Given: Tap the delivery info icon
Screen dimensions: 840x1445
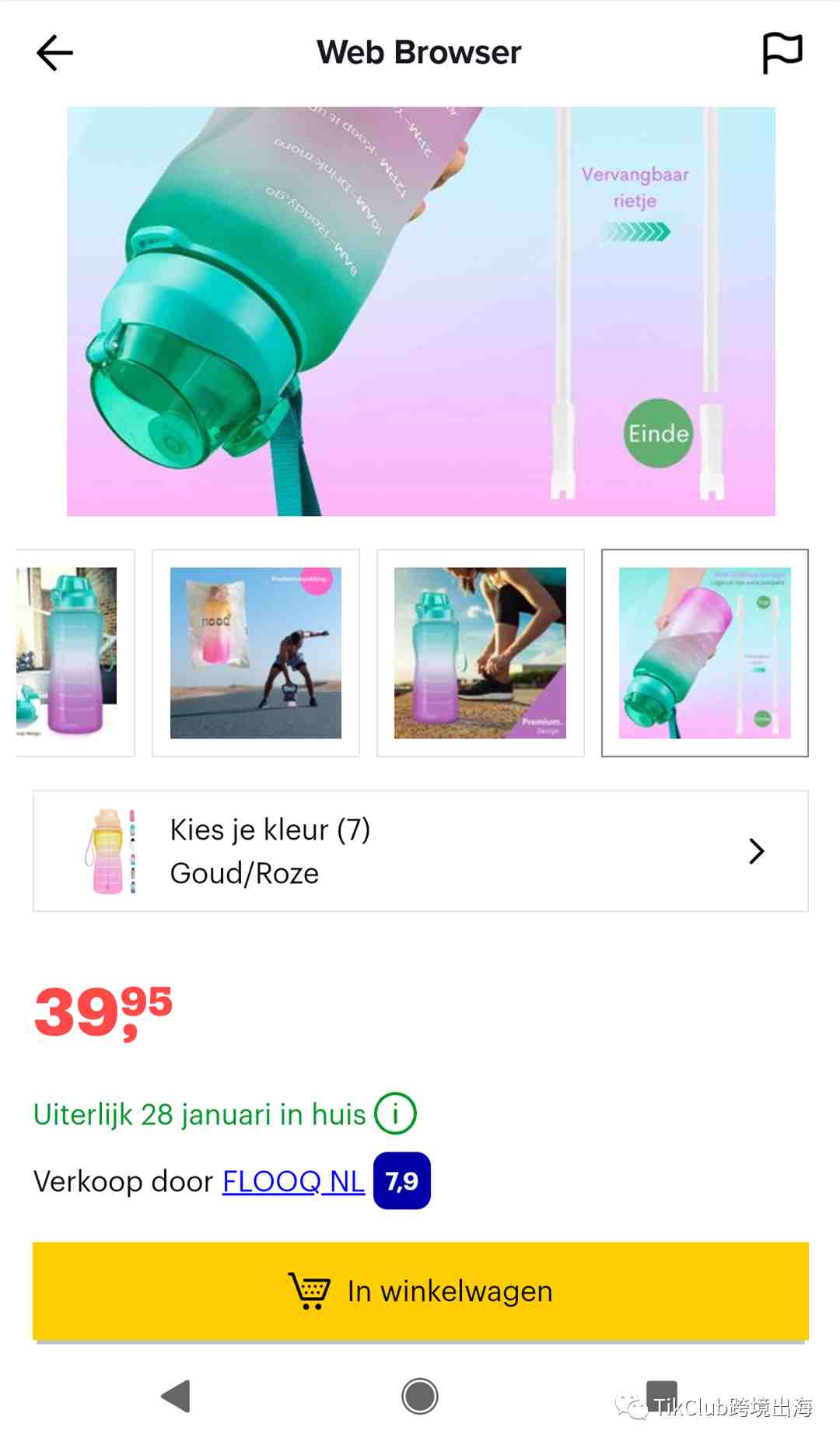Looking at the screenshot, I should [x=395, y=1114].
